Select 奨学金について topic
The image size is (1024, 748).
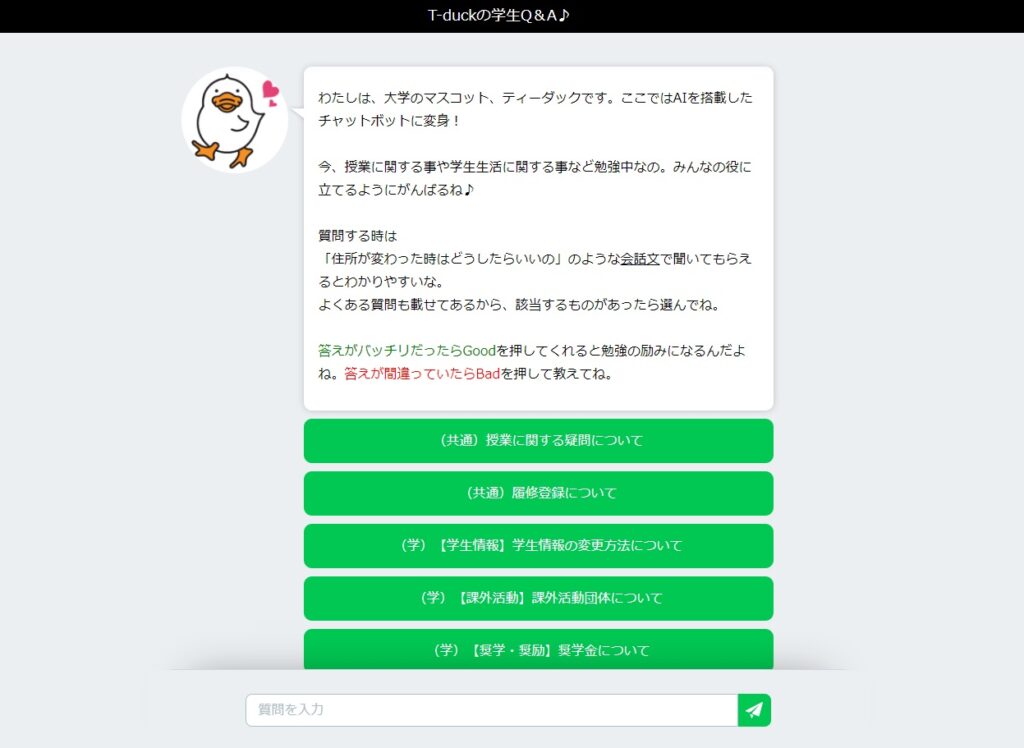[x=538, y=649]
